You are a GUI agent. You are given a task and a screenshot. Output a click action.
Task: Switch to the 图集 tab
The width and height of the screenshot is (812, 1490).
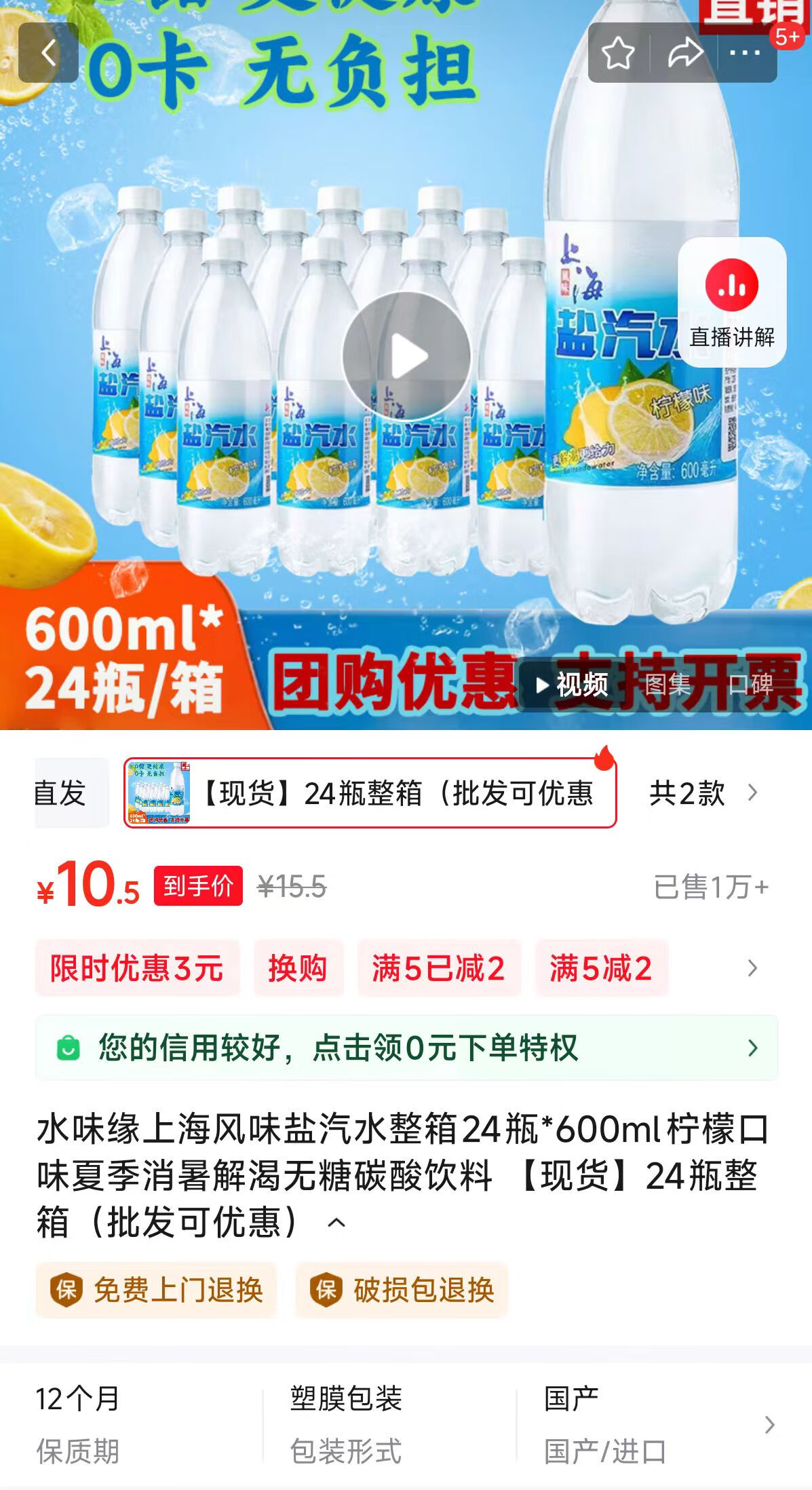click(666, 685)
